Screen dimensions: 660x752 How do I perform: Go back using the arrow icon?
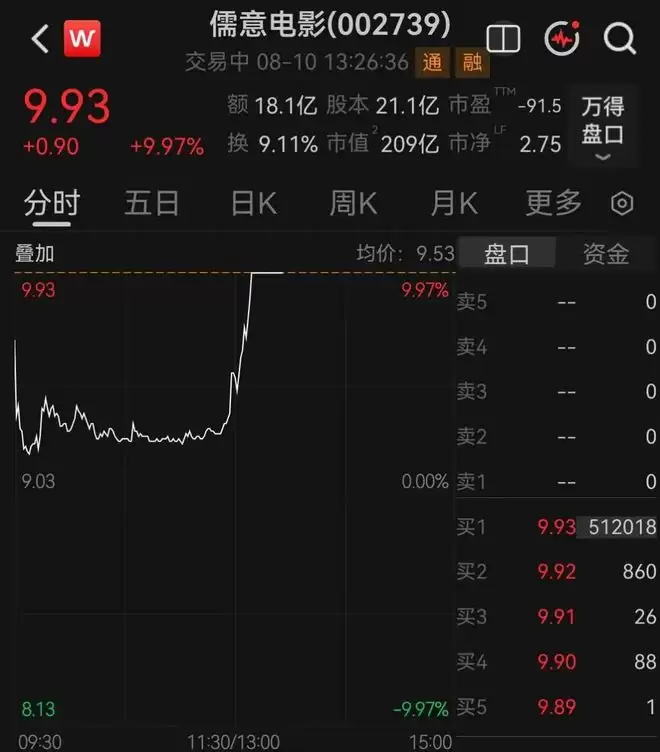click(x=40, y=39)
